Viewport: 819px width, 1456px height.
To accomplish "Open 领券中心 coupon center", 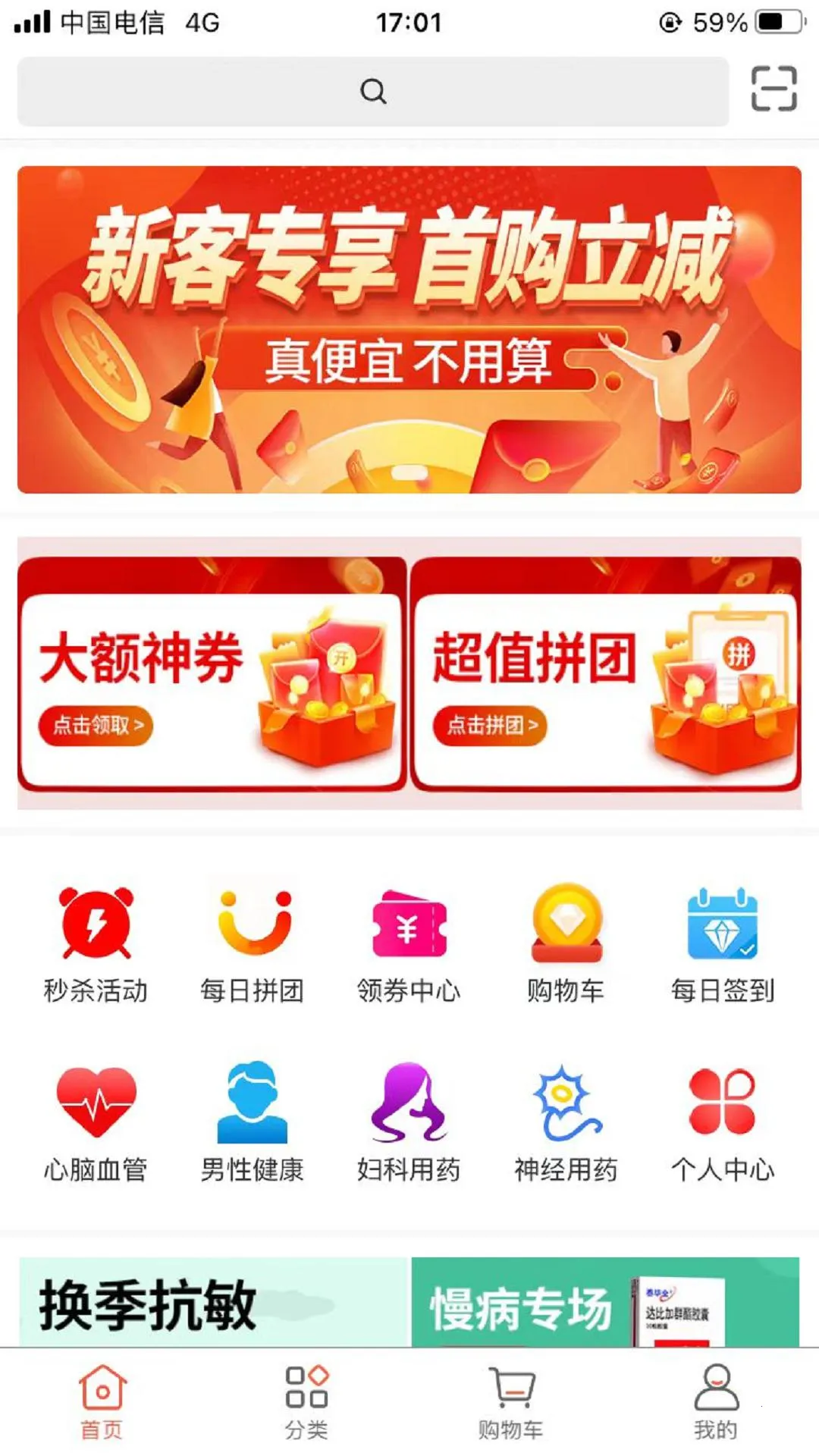I will tap(409, 944).
